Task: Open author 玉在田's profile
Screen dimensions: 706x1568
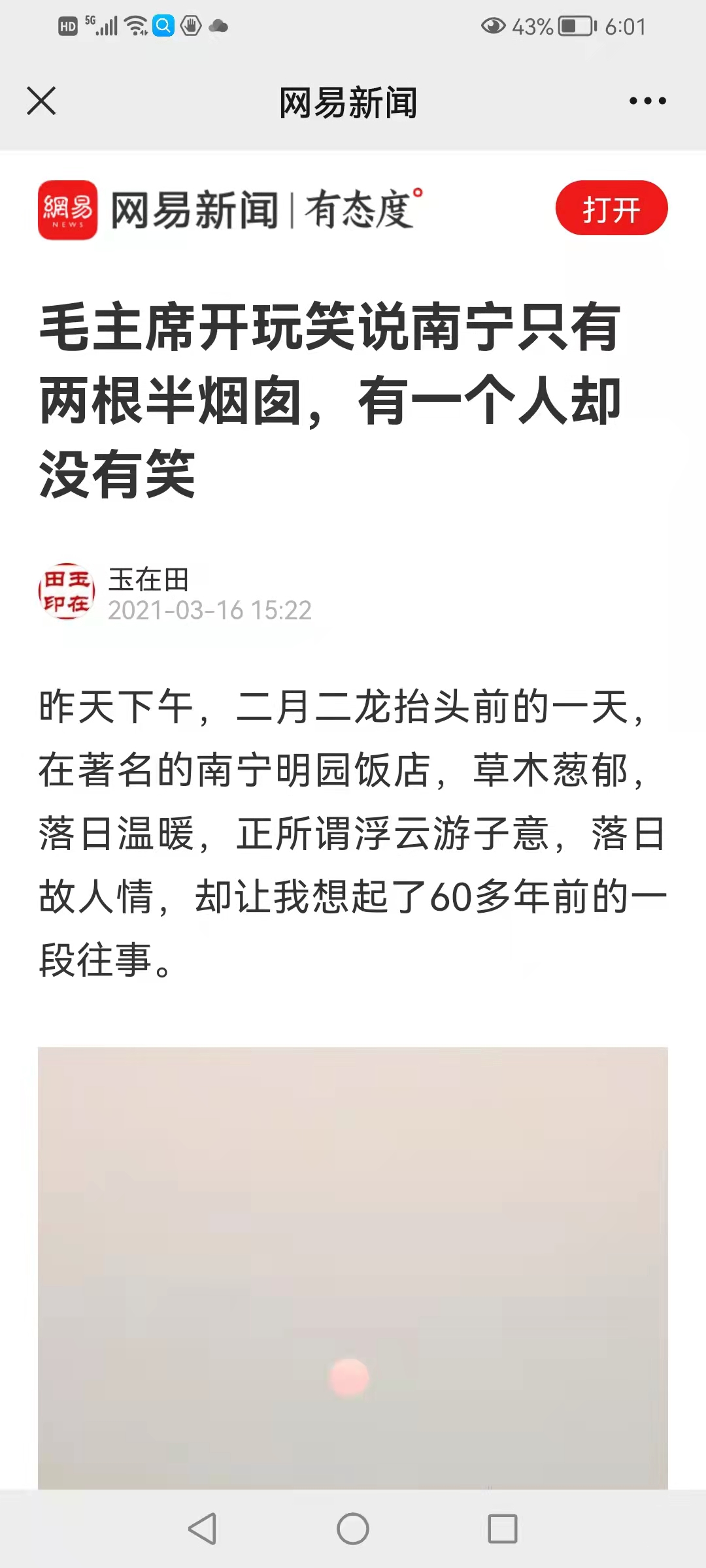Action: (148, 580)
